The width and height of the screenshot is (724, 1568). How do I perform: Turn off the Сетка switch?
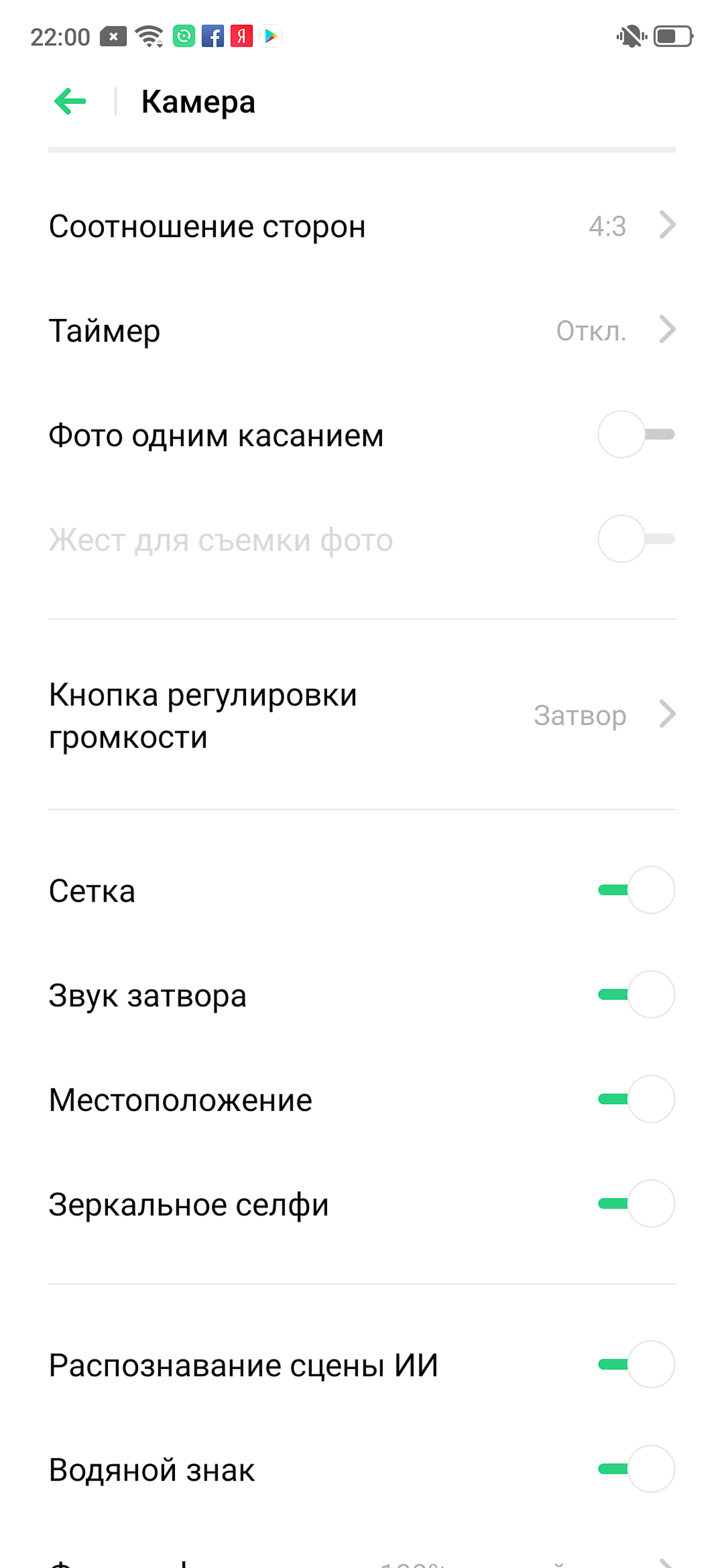pyautogui.click(x=637, y=890)
